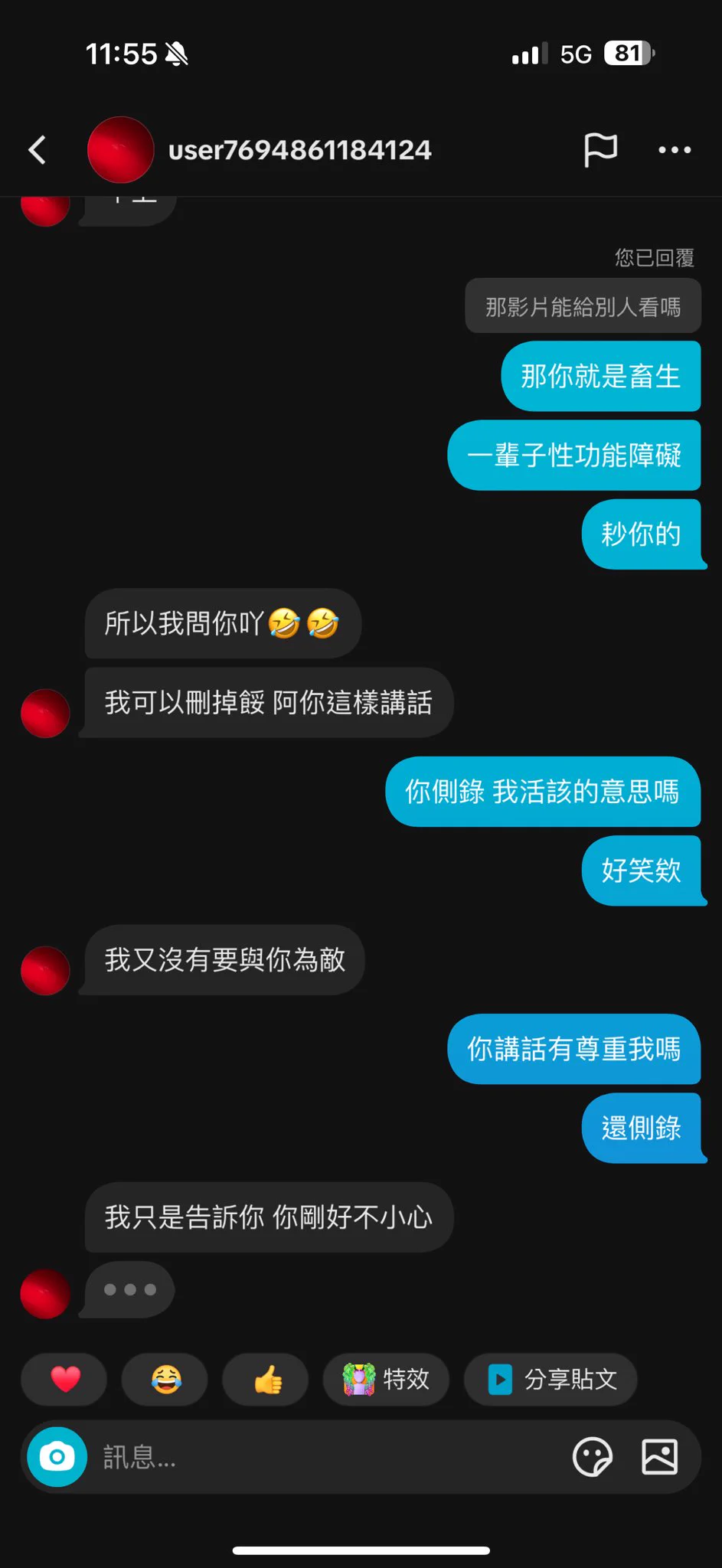The image size is (722, 1568).
Task: Send the laughing-crying emoji quick reaction
Action: 165,1379
